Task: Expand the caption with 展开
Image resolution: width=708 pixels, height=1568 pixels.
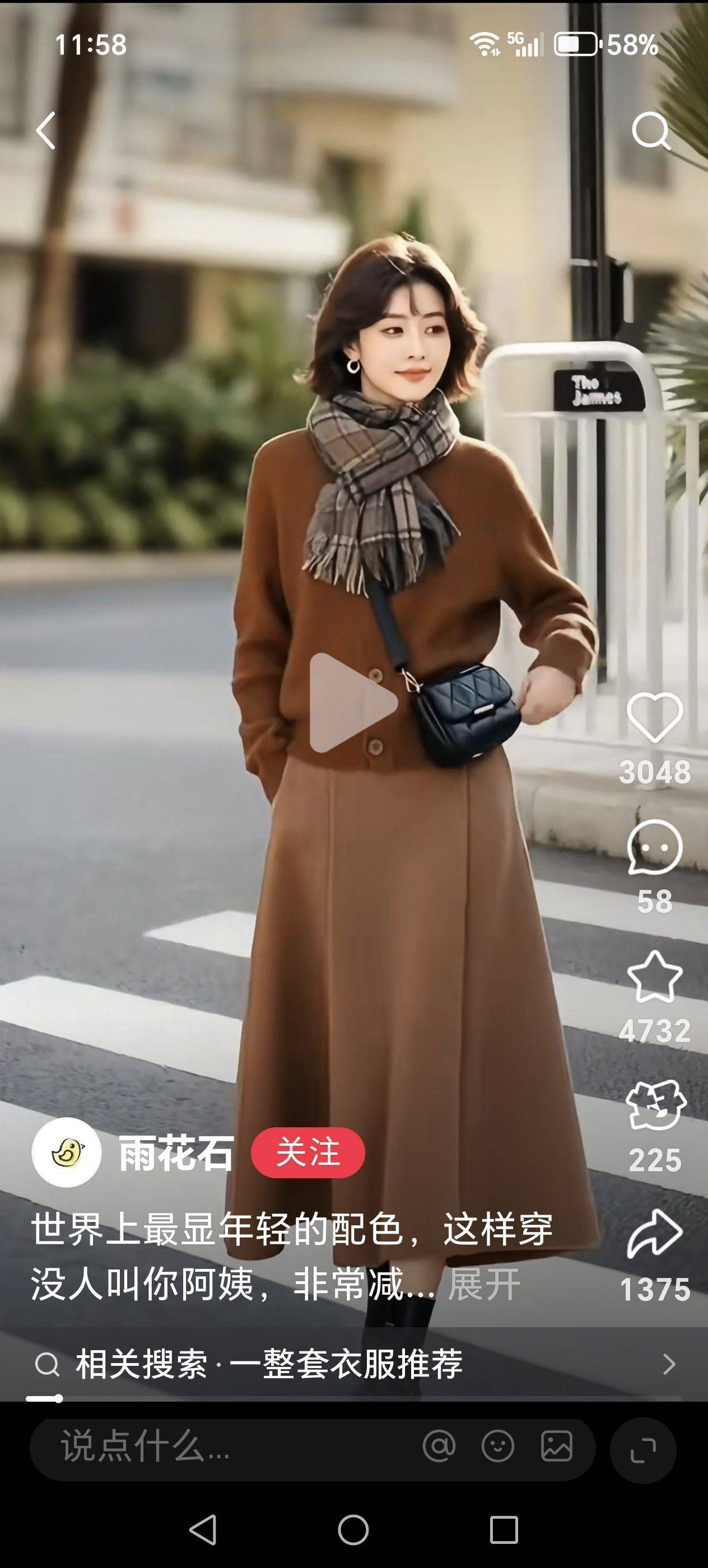Action: (484, 1284)
